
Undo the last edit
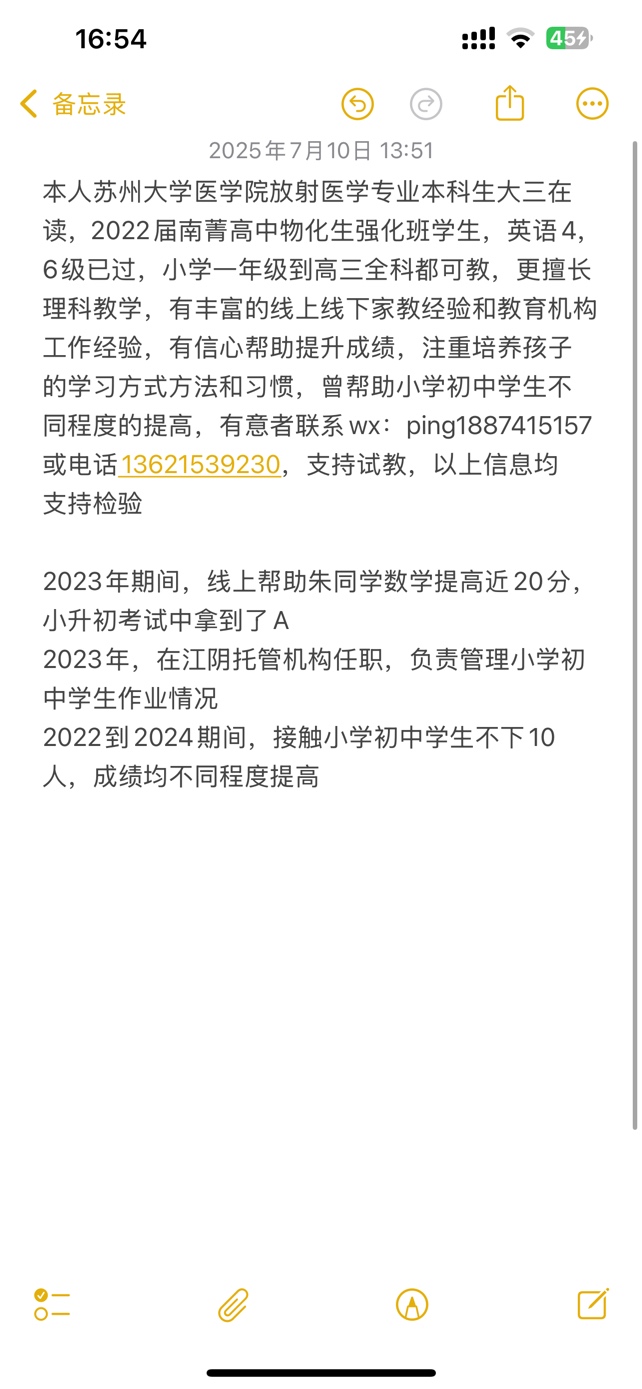357,104
